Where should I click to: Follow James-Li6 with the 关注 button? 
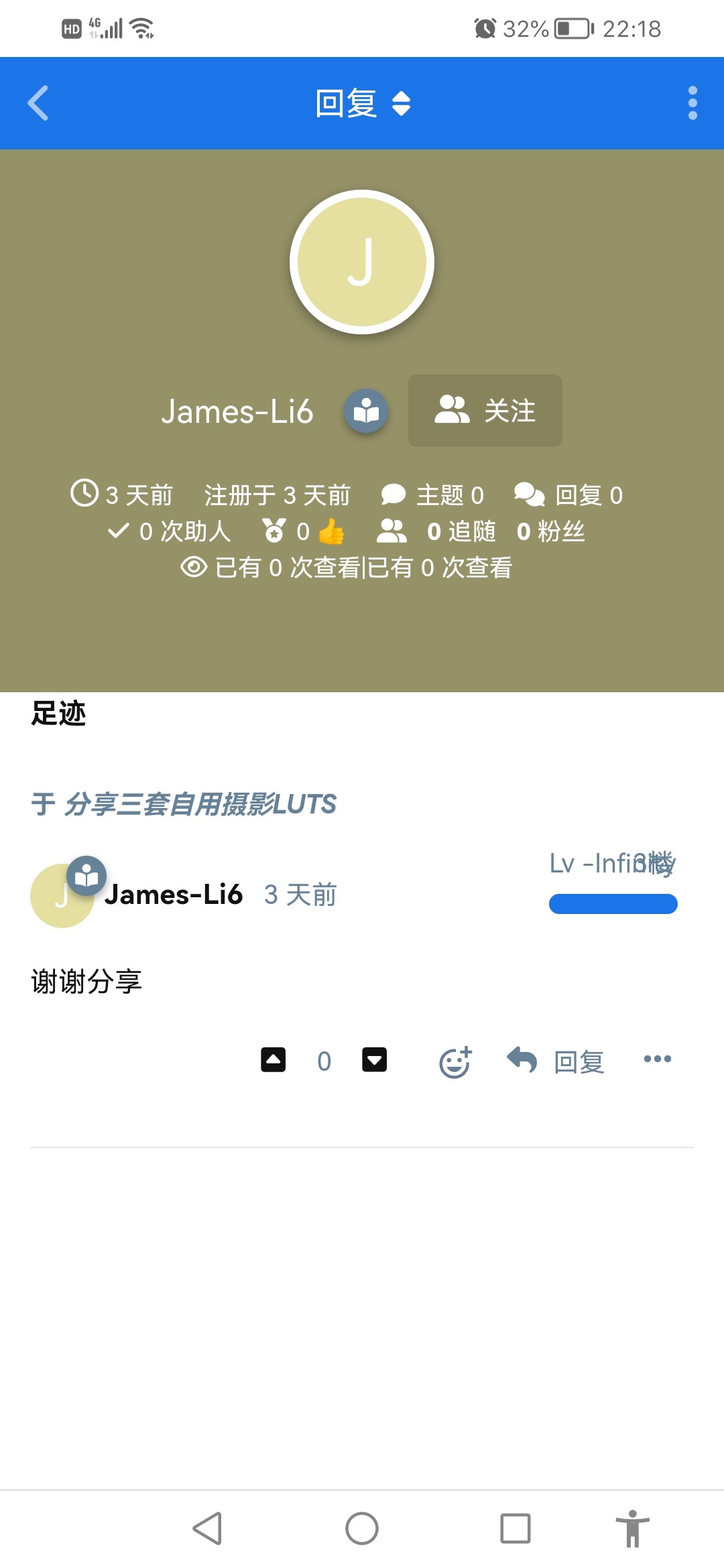point(485,411)
